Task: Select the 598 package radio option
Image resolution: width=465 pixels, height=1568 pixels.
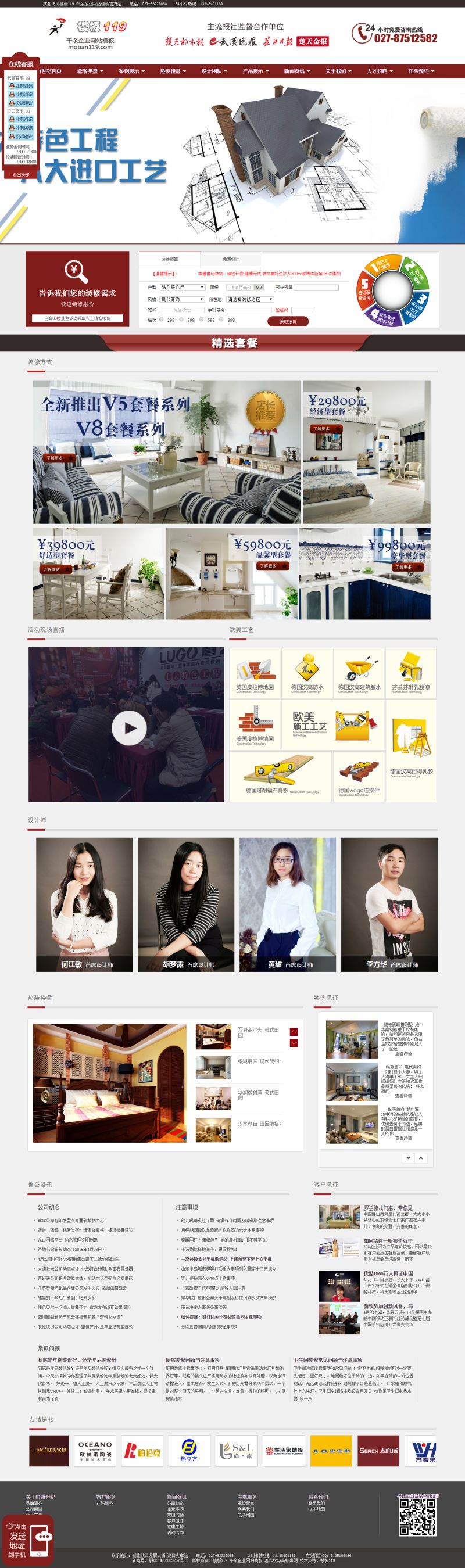Action: pos(202,320)
